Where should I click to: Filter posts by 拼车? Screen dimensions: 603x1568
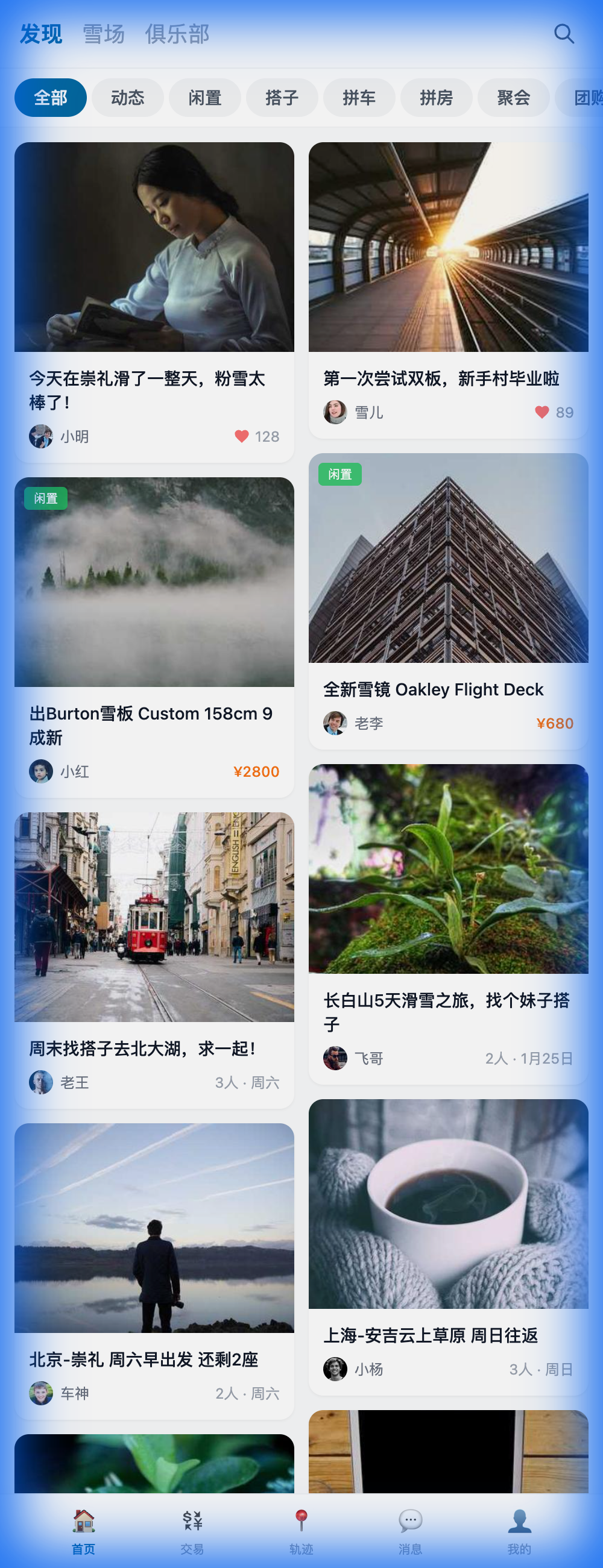[x=359, y=98]
